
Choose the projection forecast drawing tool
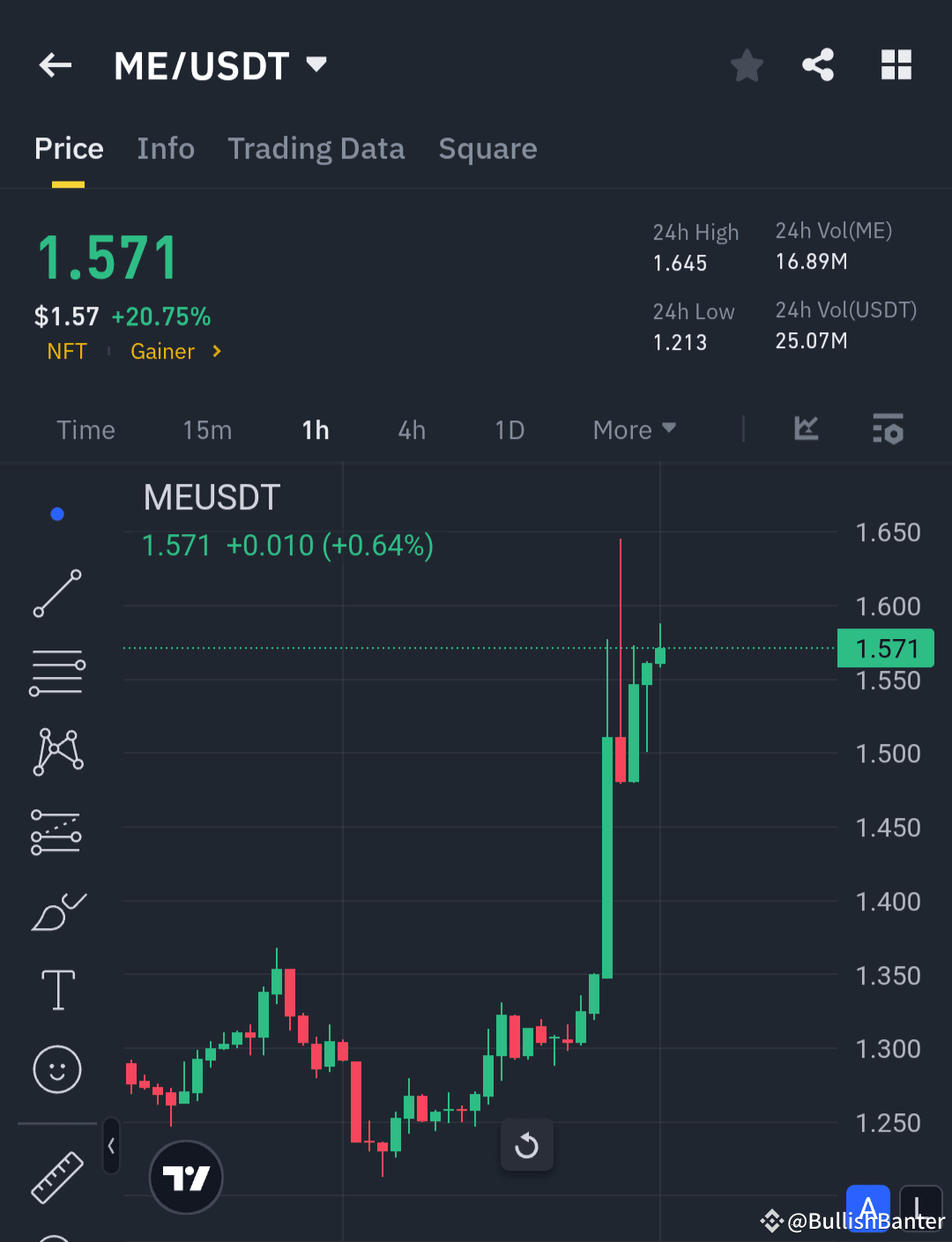point(57,831)
